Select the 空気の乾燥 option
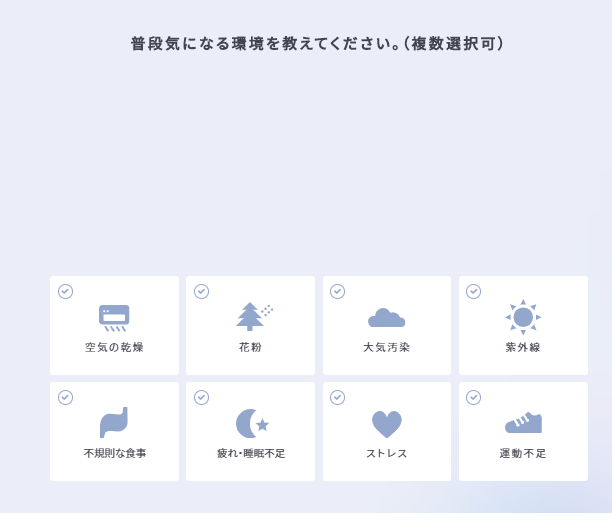 coord(114,326)
